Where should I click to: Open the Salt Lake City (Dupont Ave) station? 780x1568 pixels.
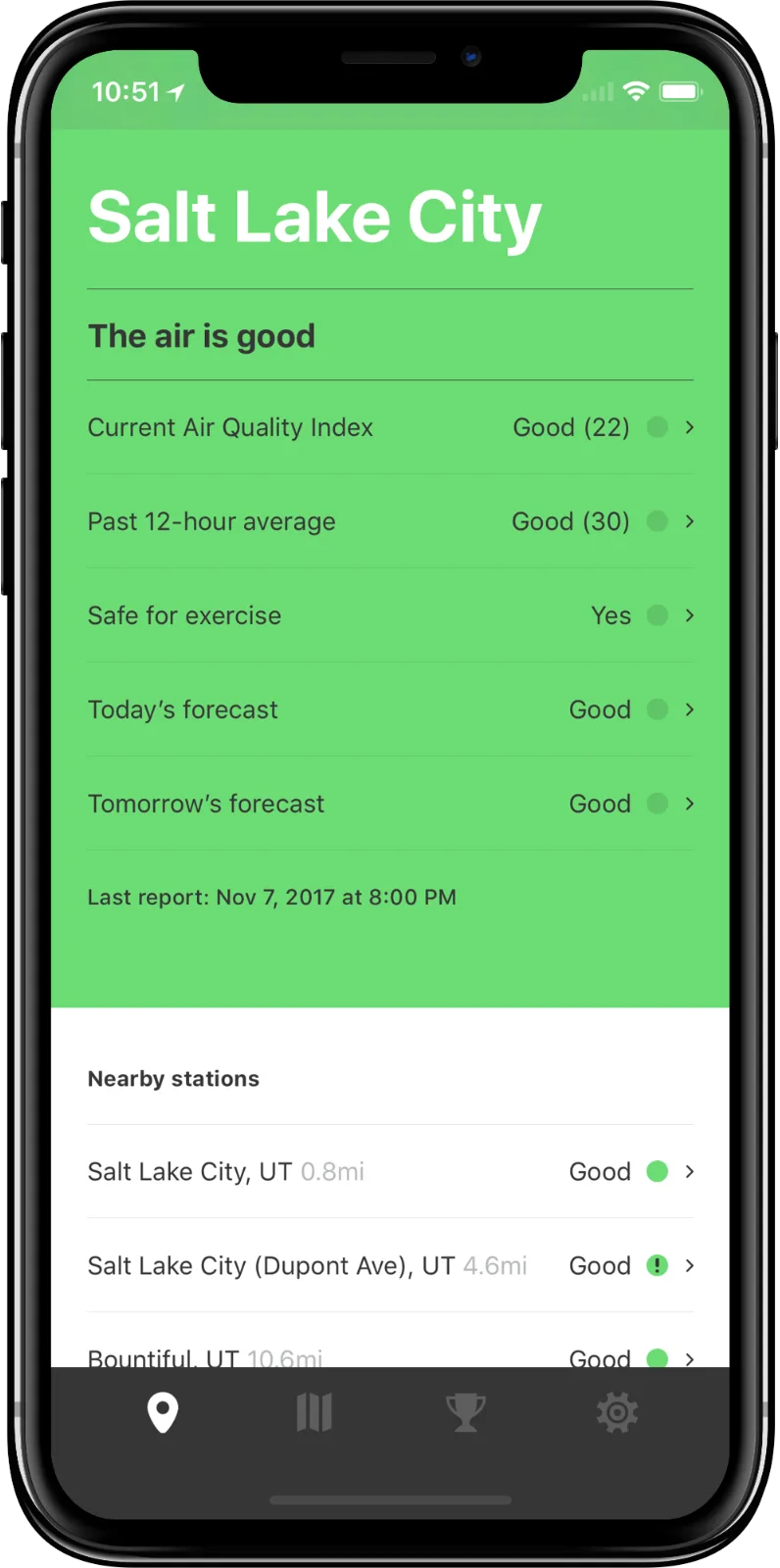[x=390, y=1265]
